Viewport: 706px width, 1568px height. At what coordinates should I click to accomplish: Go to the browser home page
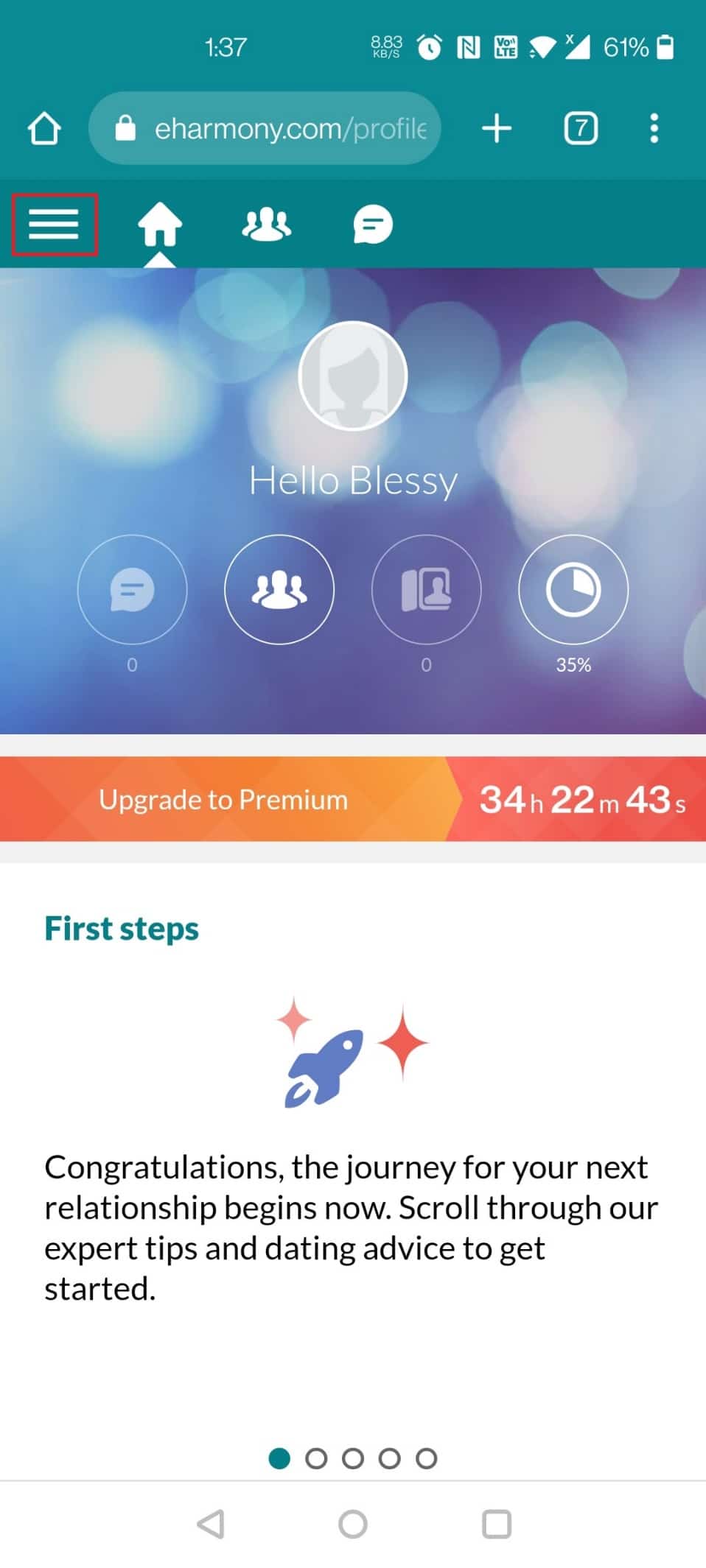tap(44, 129)
